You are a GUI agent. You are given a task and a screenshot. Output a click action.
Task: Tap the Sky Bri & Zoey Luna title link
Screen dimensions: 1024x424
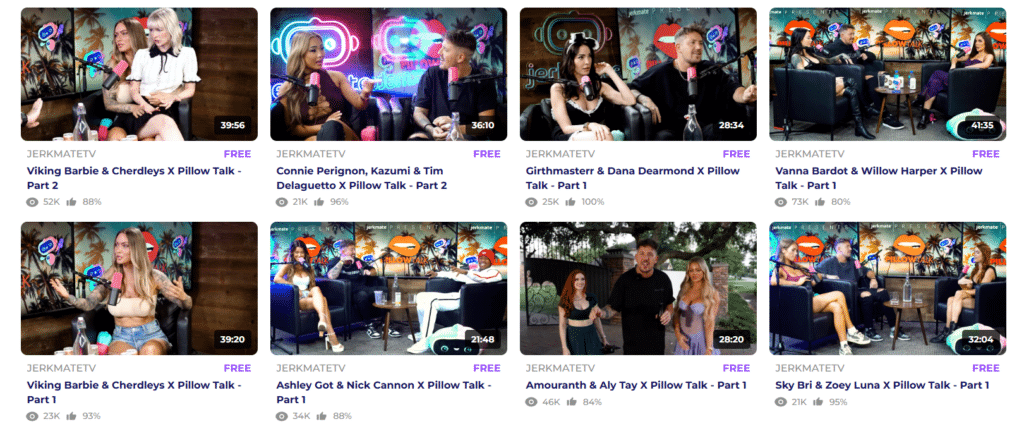(x=882, y=385)
